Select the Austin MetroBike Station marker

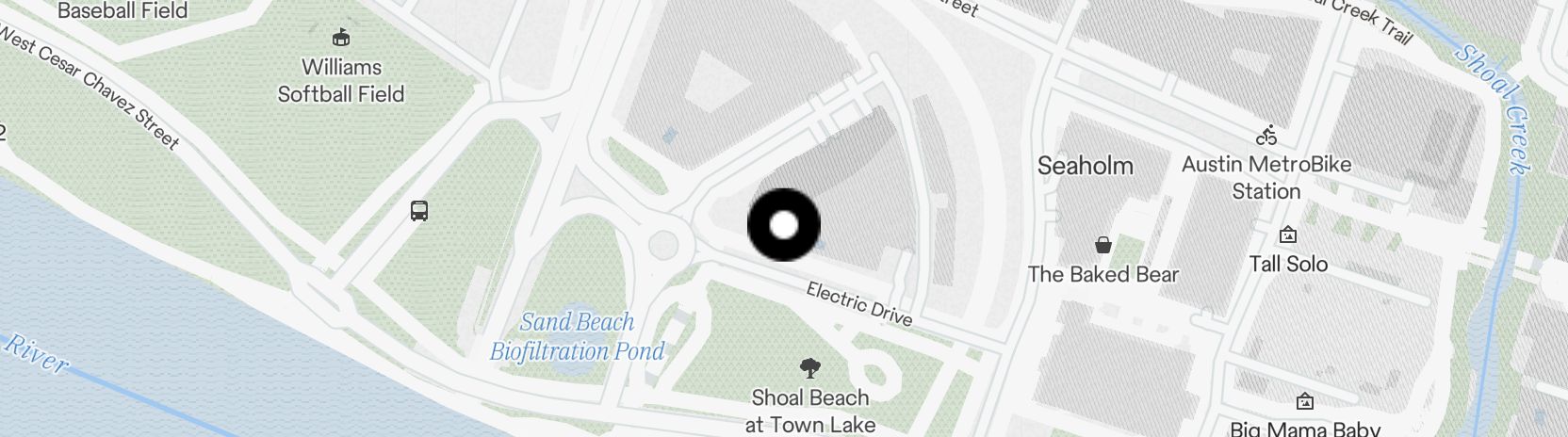[1266, 137]
